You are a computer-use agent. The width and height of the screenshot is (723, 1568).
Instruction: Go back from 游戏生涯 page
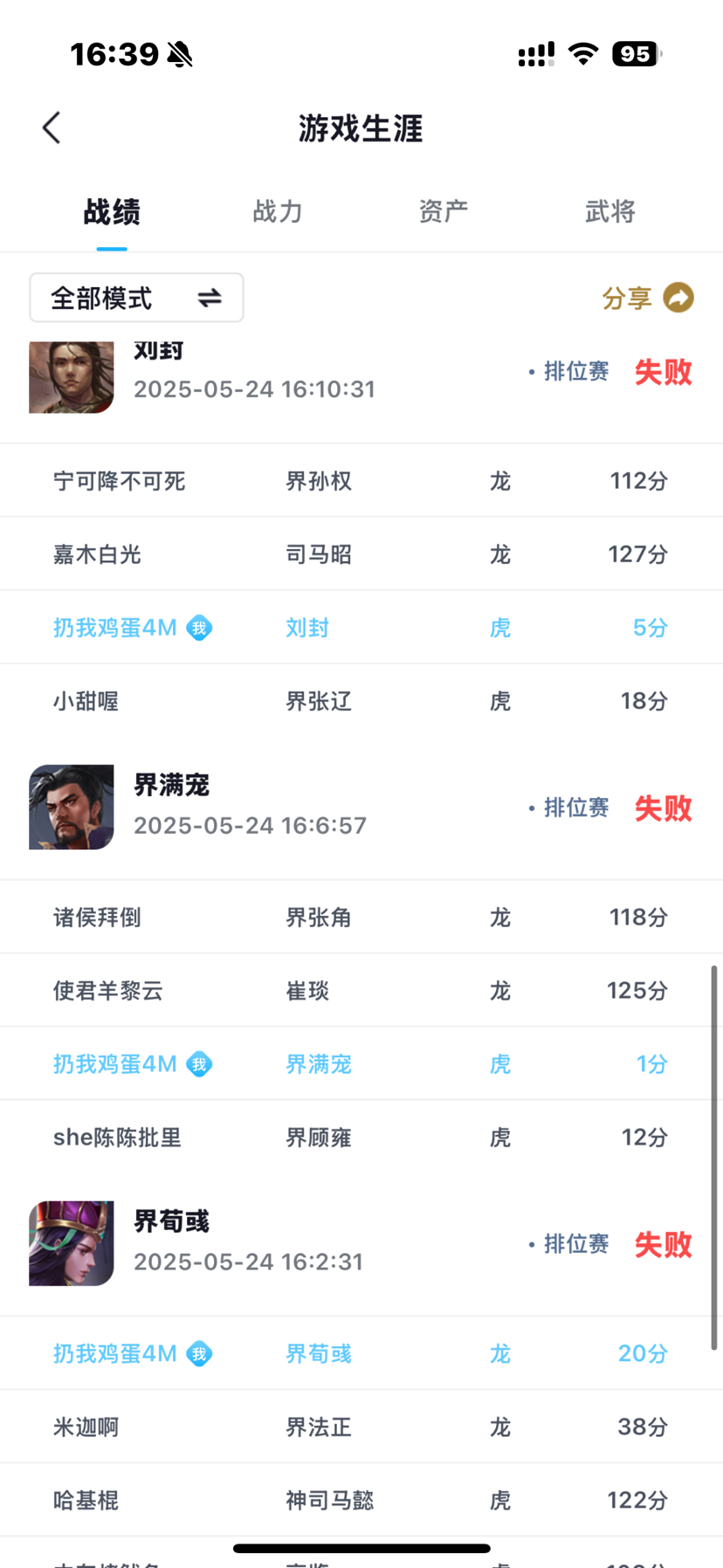[52, 128]
